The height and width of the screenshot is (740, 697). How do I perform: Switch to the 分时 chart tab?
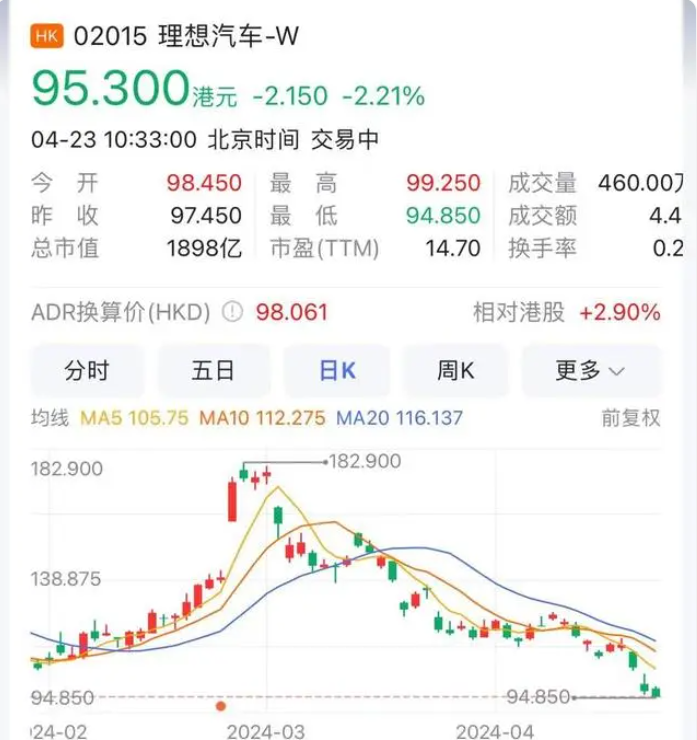pos(87,371)
